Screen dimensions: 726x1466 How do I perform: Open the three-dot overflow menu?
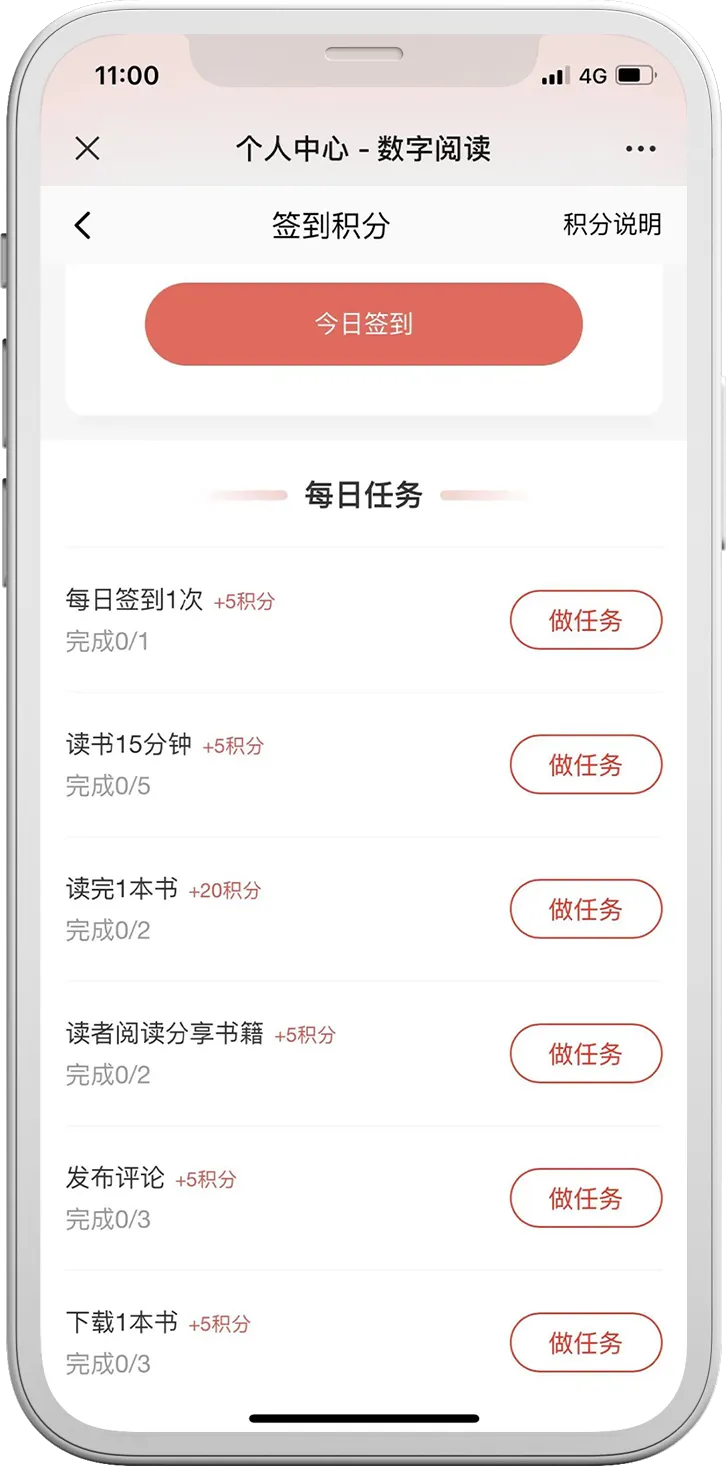coord(640,149)
